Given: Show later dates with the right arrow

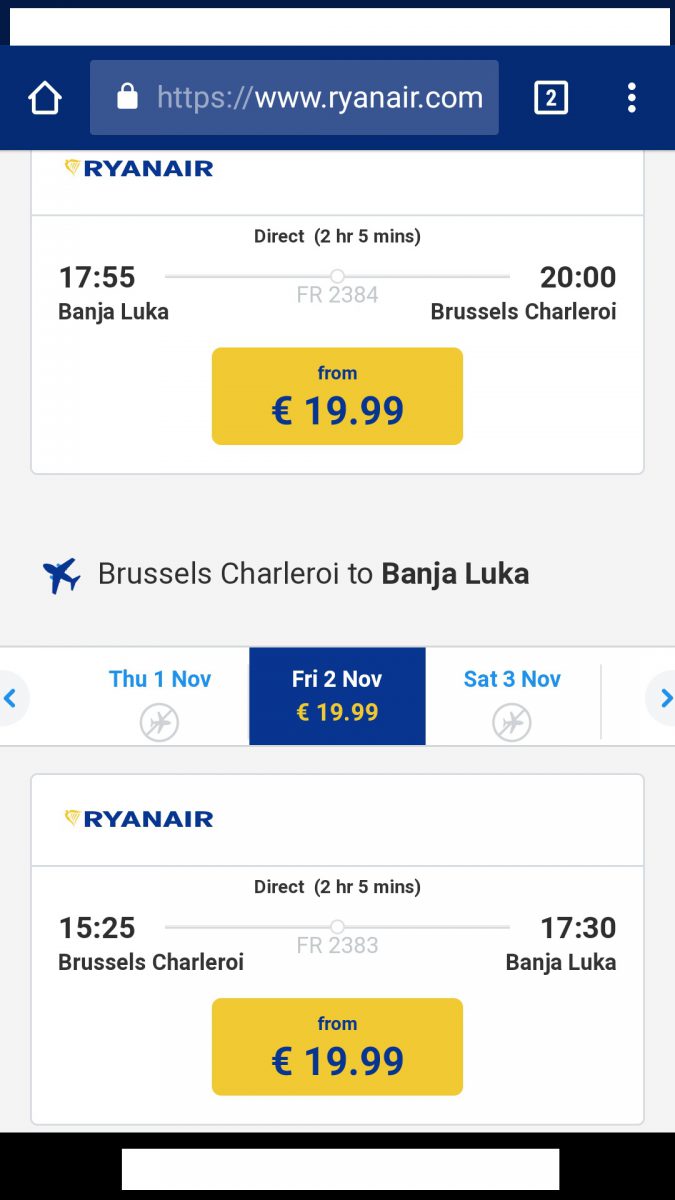Looking at the screenshot, I should pos(662,698).
